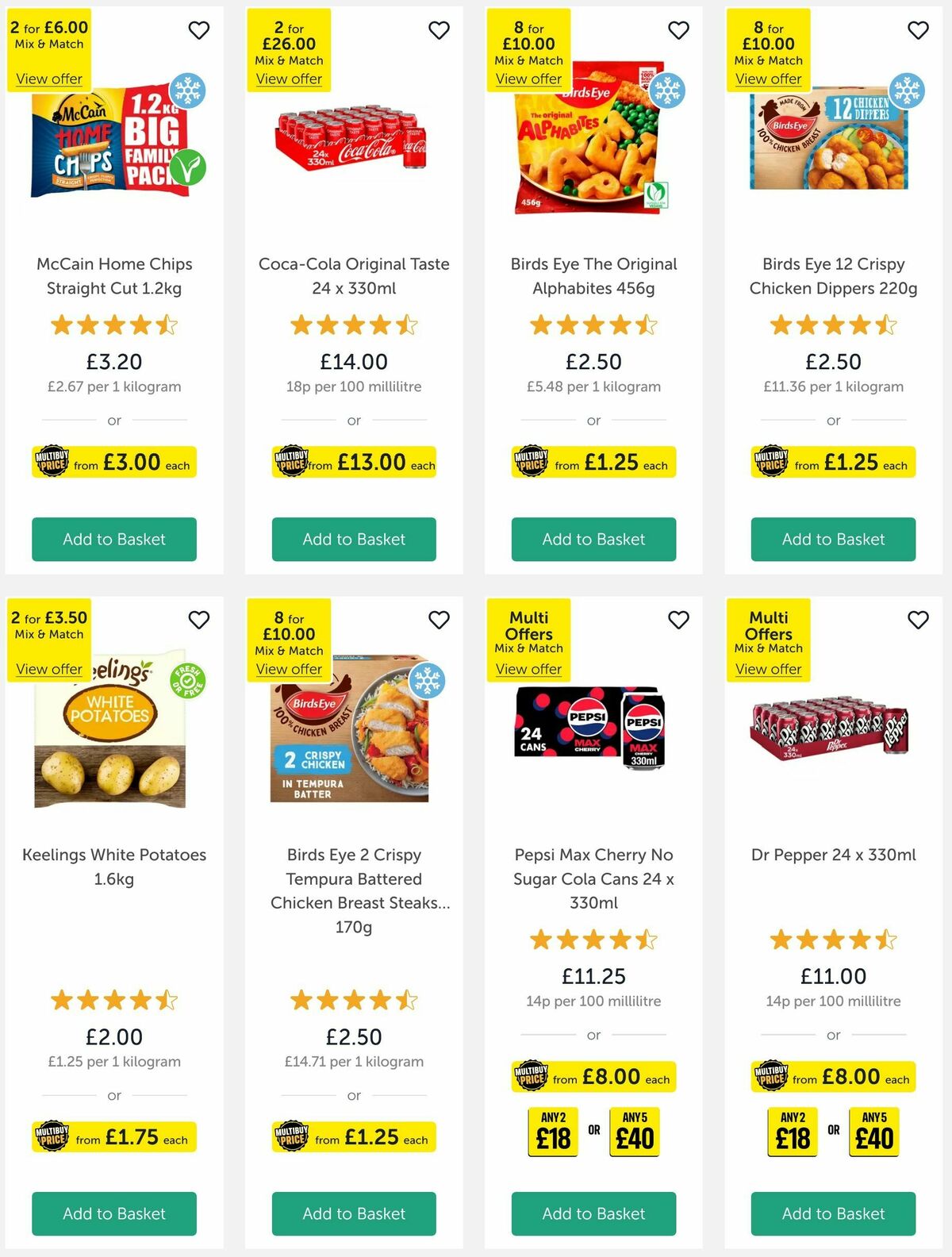This screenshot has width=952, height=1257.
Task: Select the ANY5 £40 badge under Dr Pepper
Action: [873, 1132]
